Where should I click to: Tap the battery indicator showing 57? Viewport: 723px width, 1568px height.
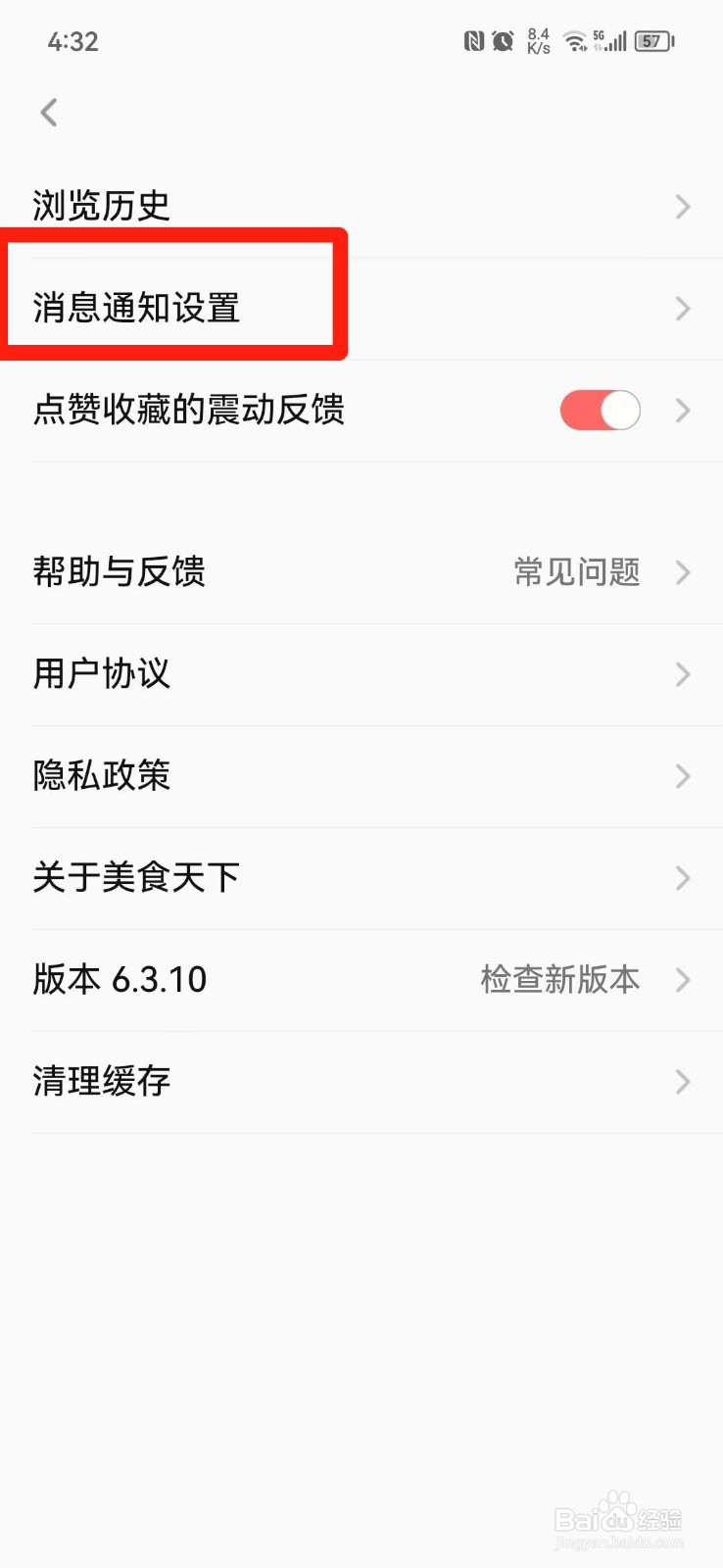tap(651, 41)
